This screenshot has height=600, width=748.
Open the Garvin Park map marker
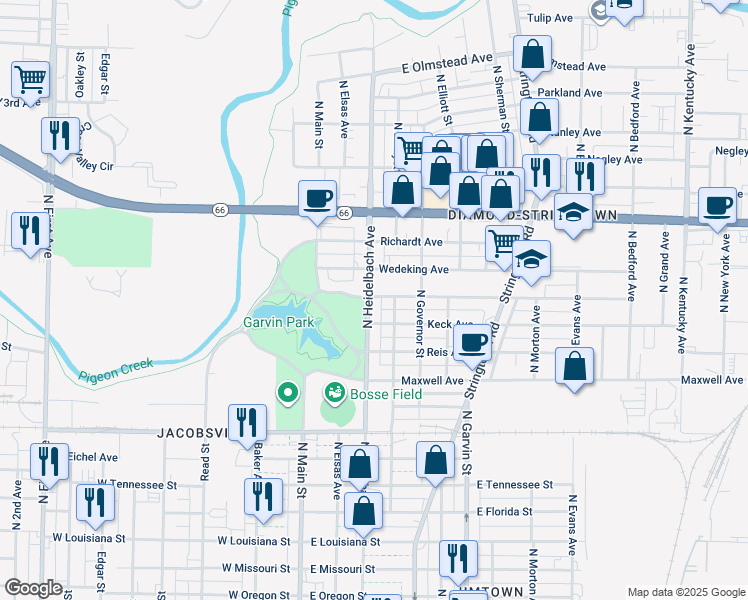[x=289, y=392]
